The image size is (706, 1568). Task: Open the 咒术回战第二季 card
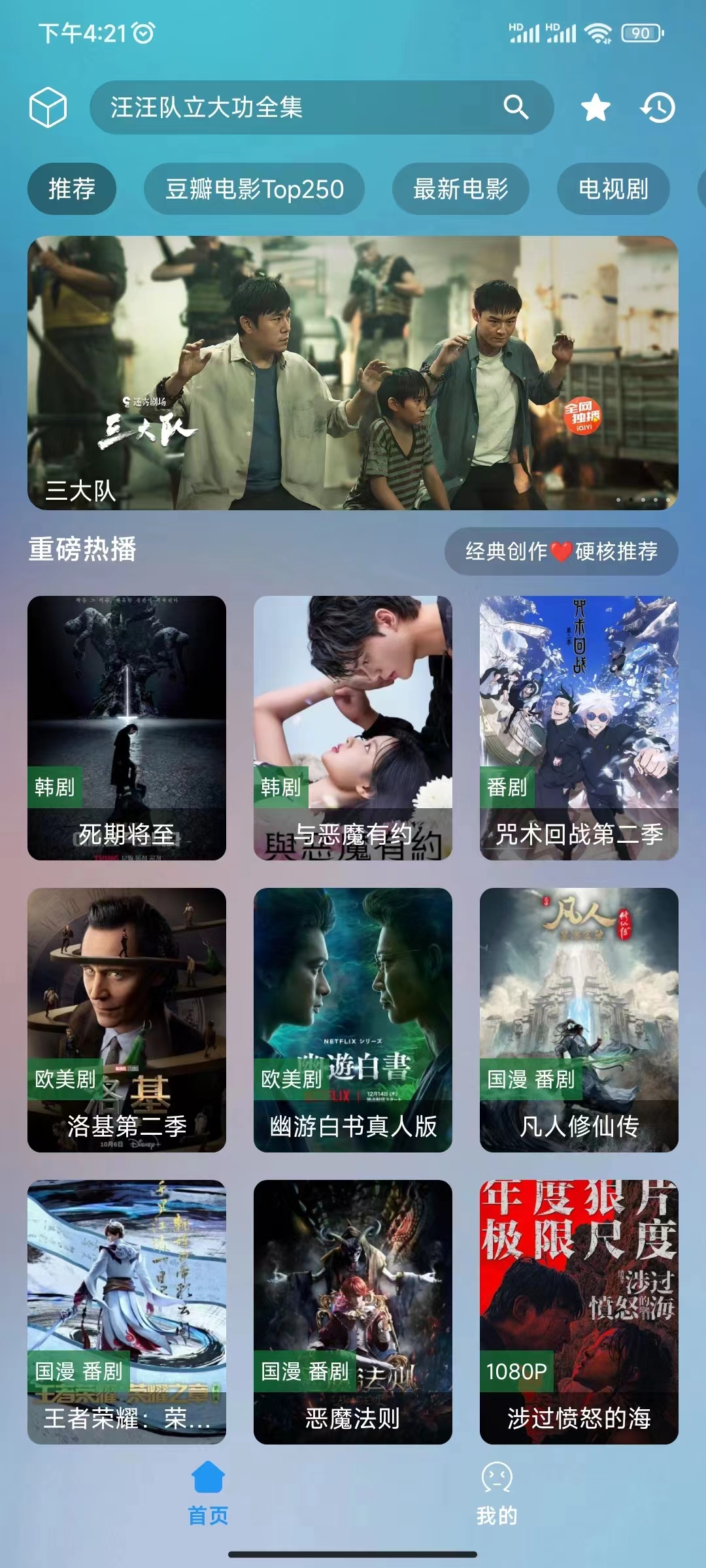point(579,728)
